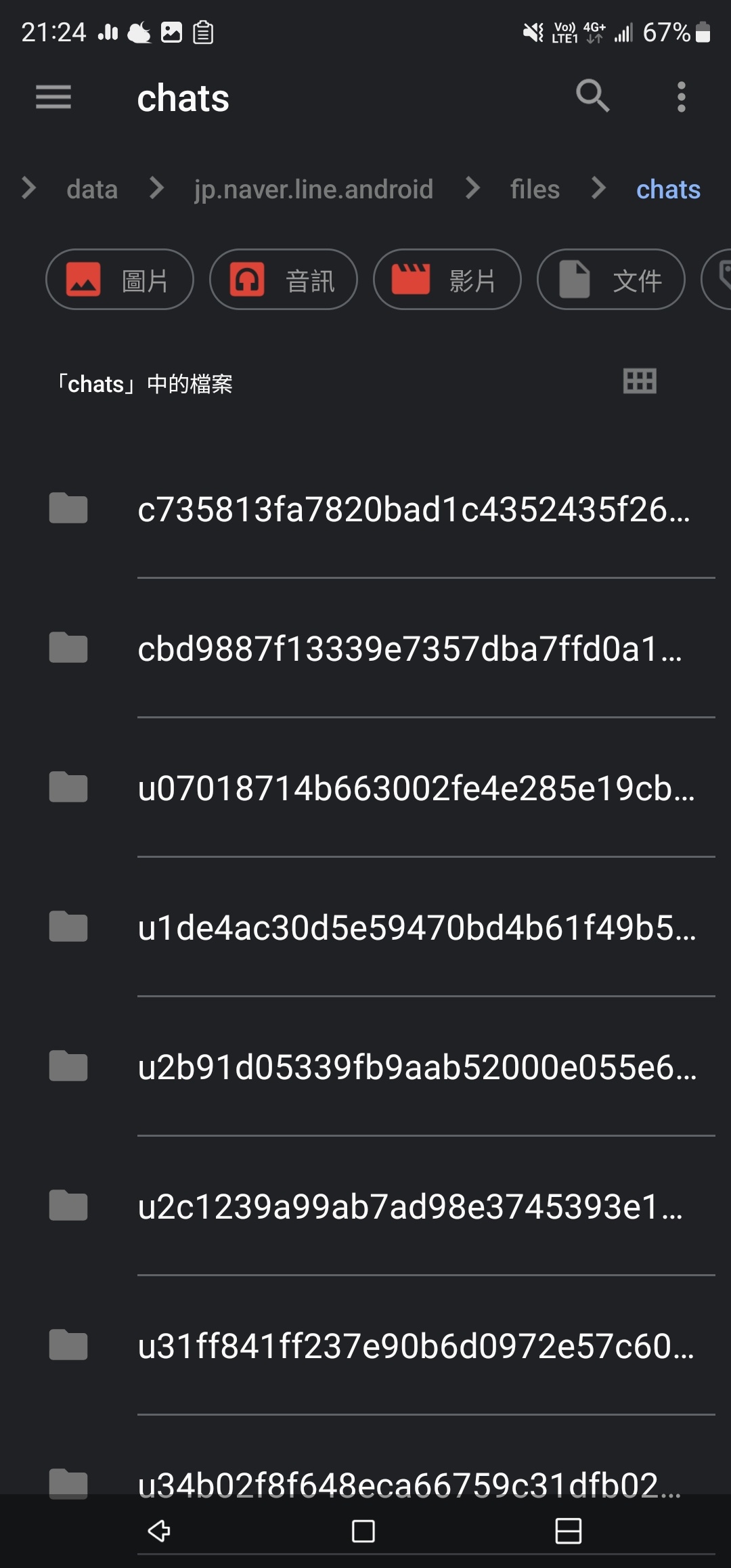Open the three-dot overflow menu

coord(682,97)
